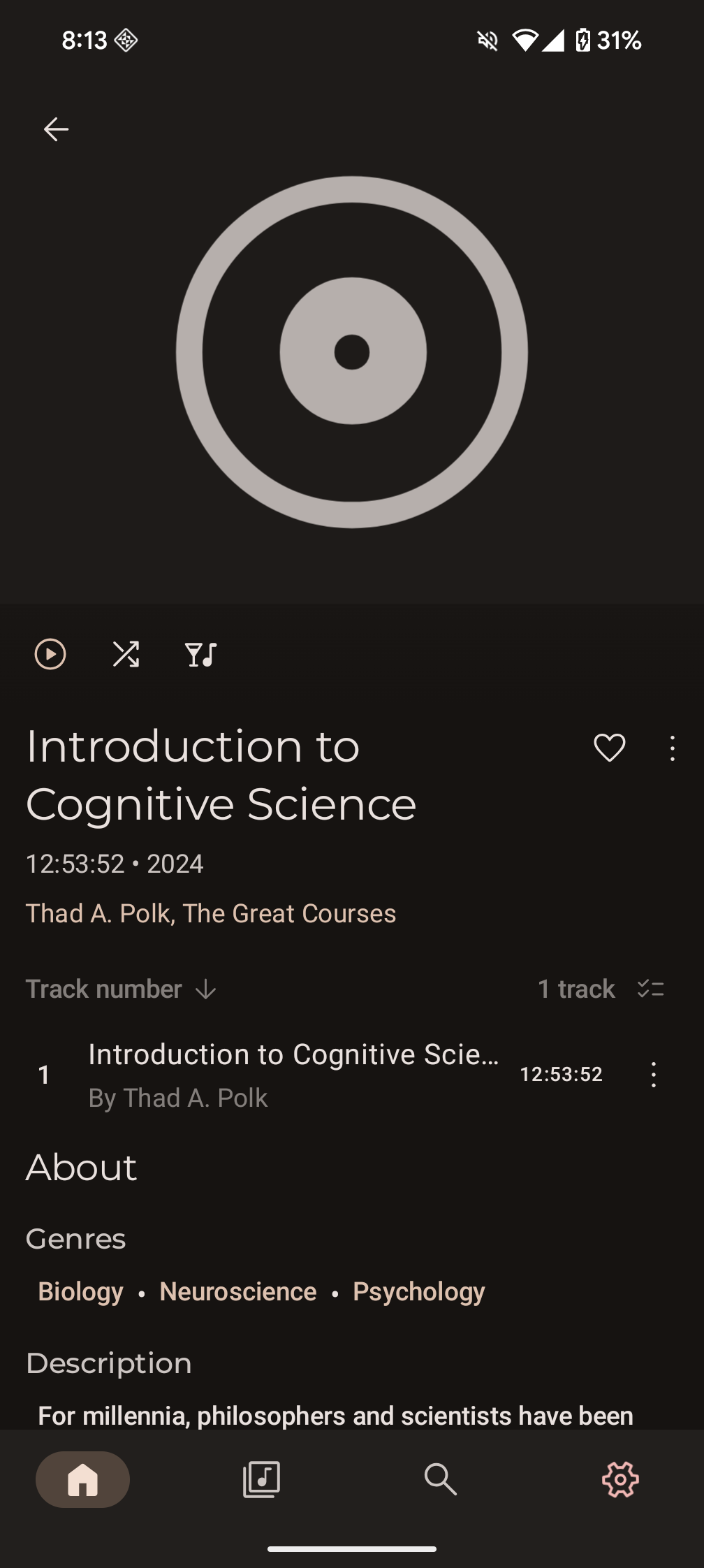Browse the Biology genre
This screenshot has height=1568, width=704.
pyautogui.click(x=81, y=1291)
